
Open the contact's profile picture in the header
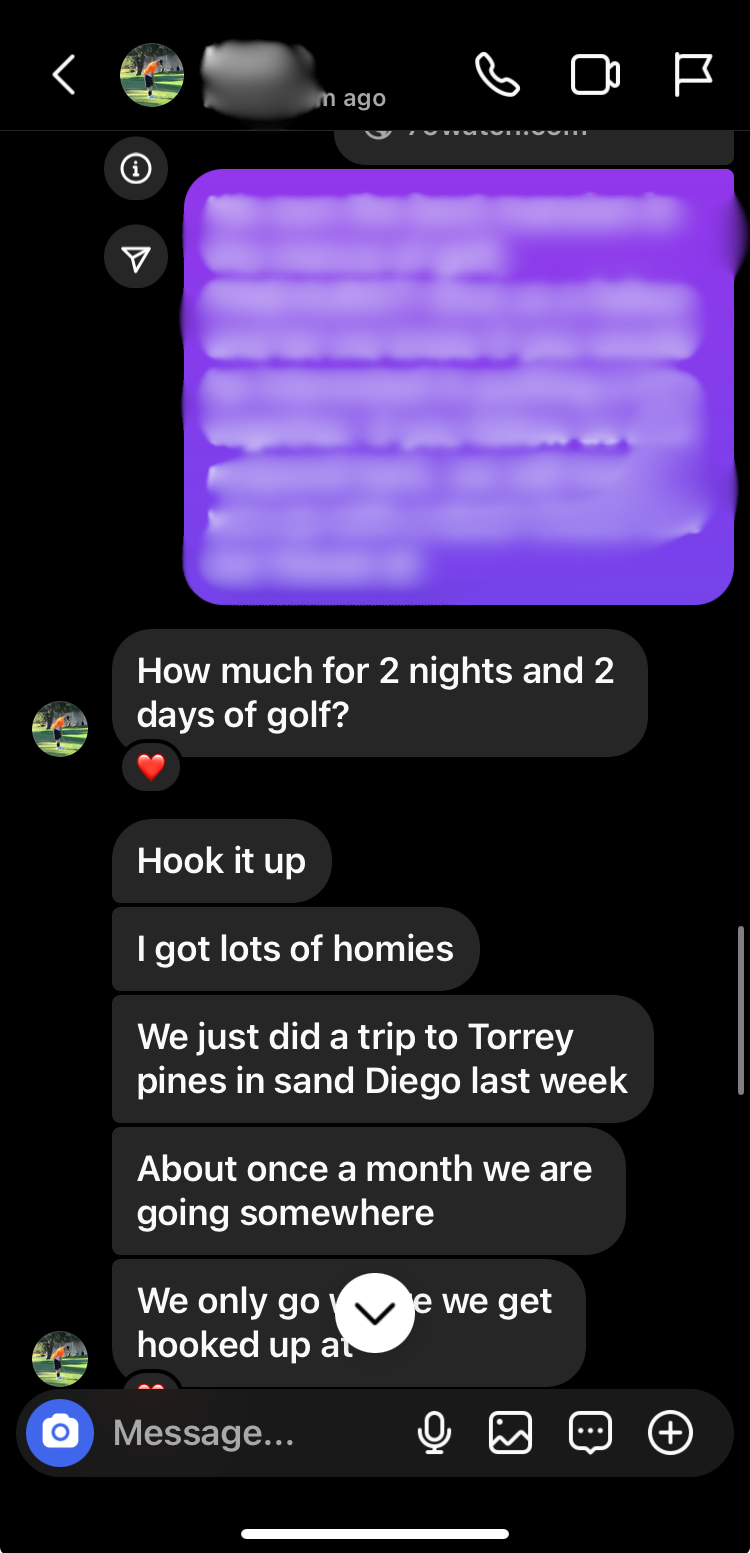pyautogui.click(x=152, y=75)
